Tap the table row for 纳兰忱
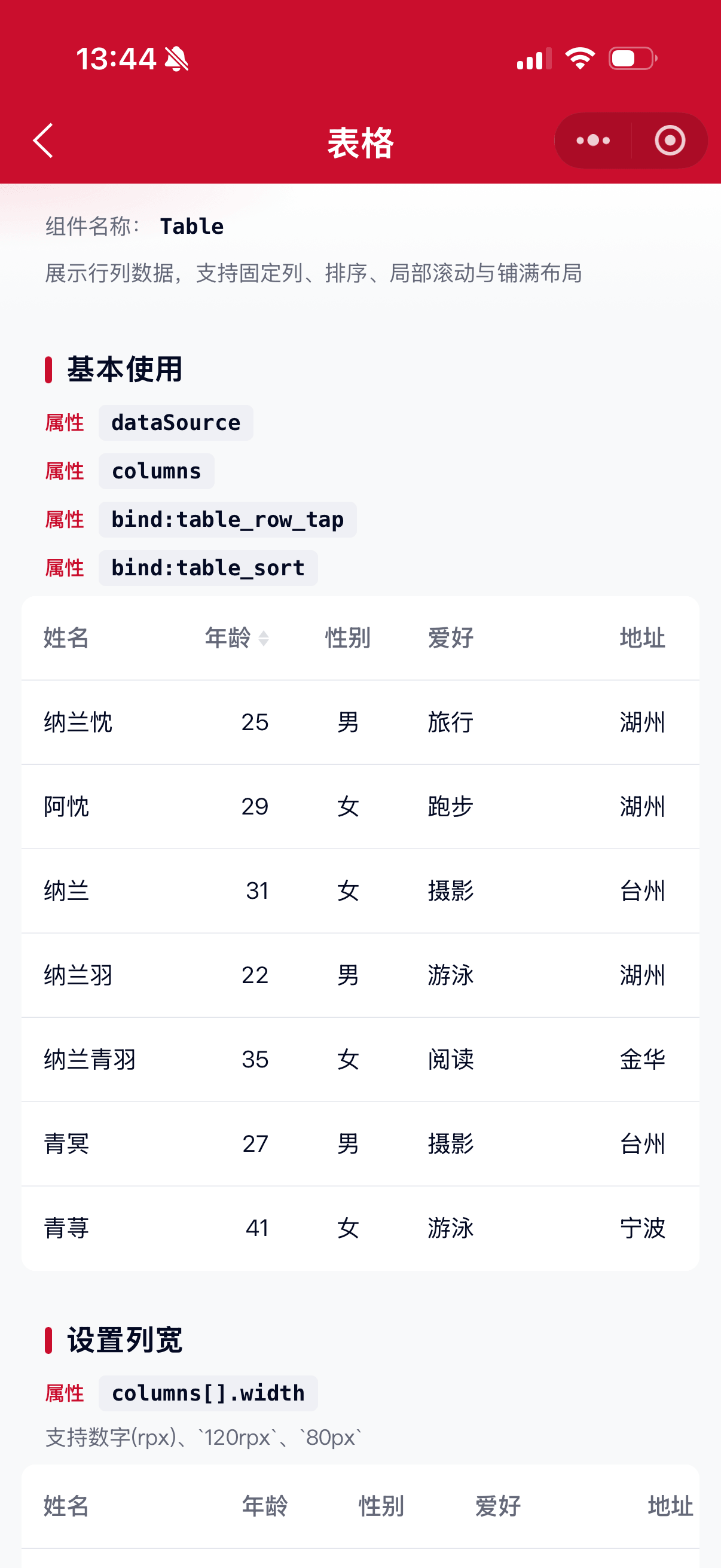The image size is (721, 1568). [x=360, y=722]
